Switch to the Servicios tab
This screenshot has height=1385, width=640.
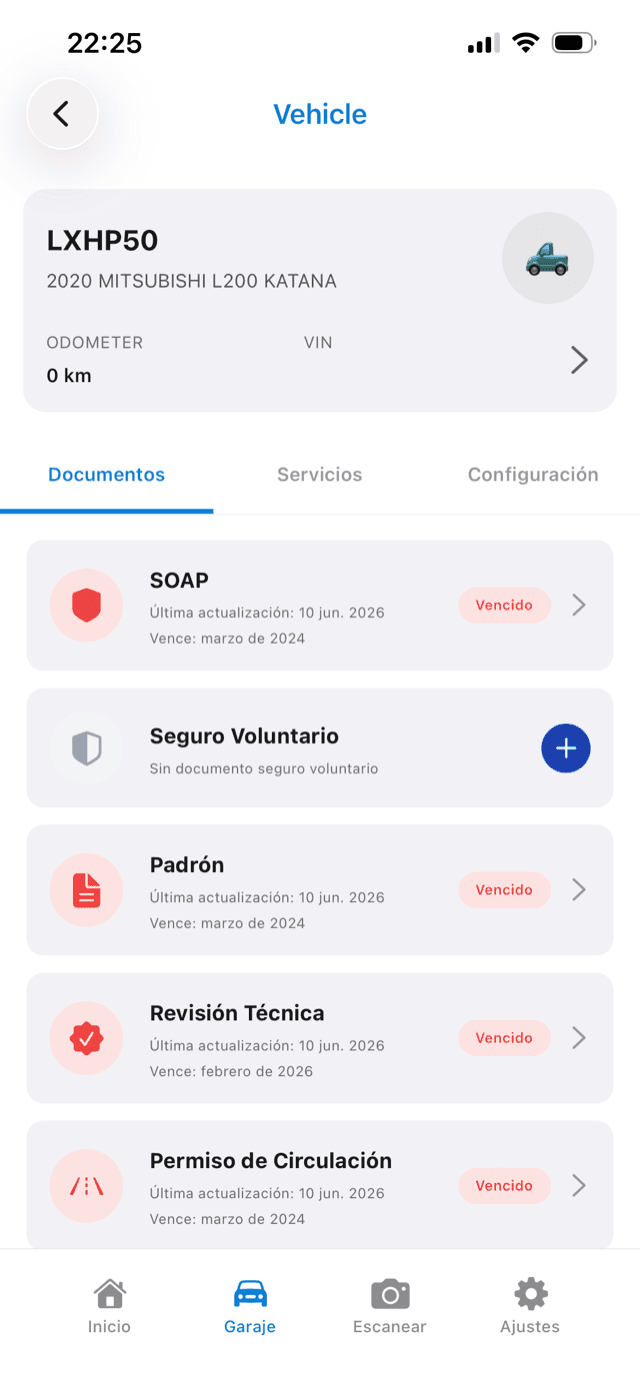click(320, 475)
